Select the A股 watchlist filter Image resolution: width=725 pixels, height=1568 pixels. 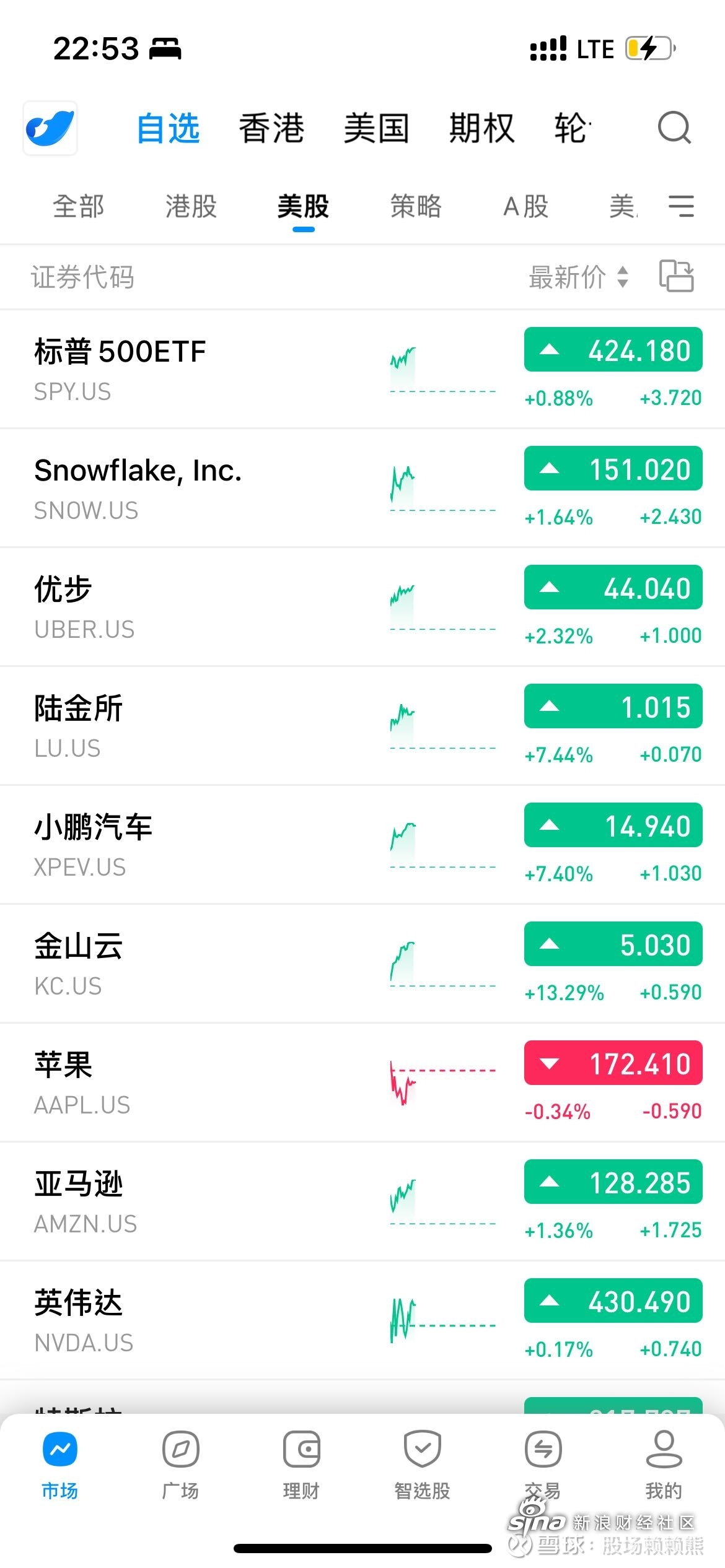click(526, 206)
